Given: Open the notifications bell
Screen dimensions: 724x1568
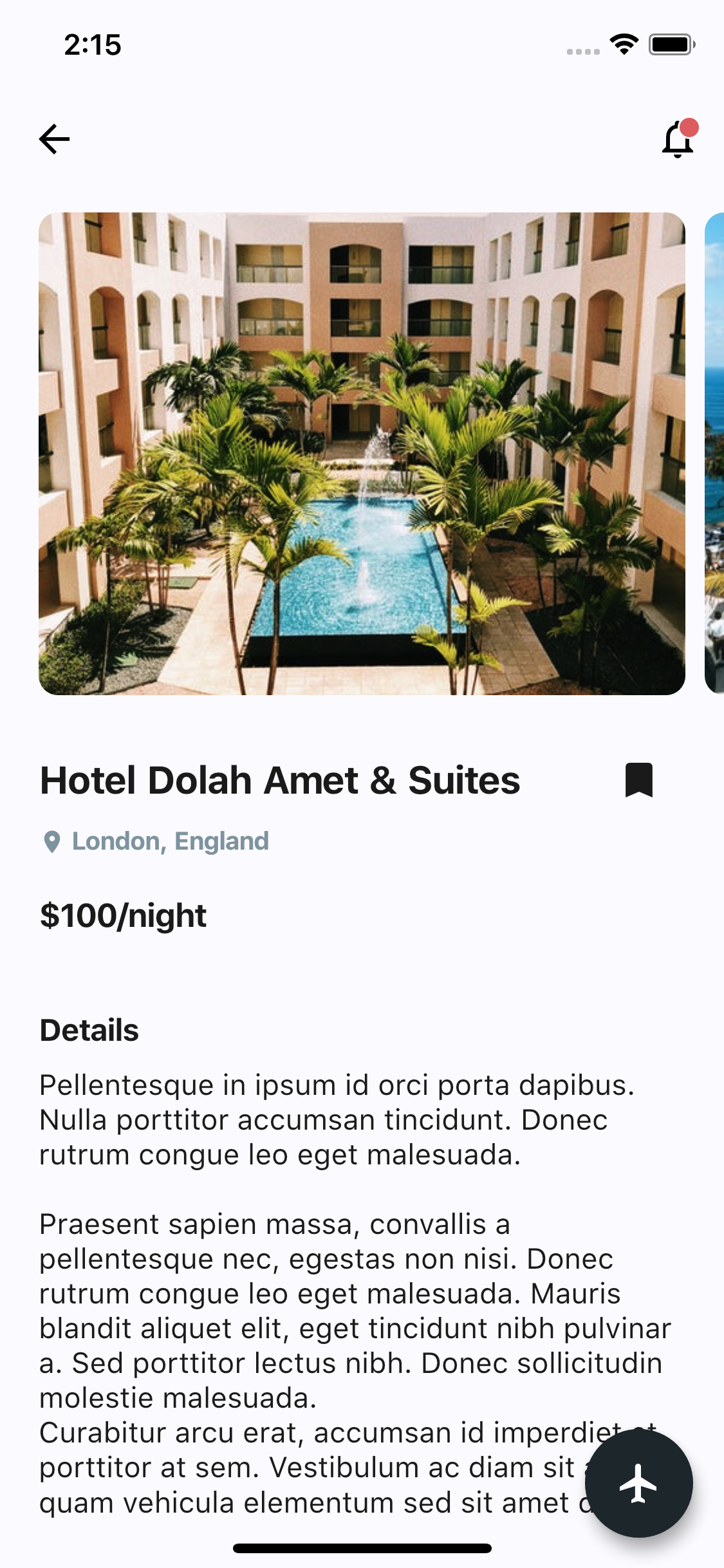Looking at the screenshot, I should [679, 138].
